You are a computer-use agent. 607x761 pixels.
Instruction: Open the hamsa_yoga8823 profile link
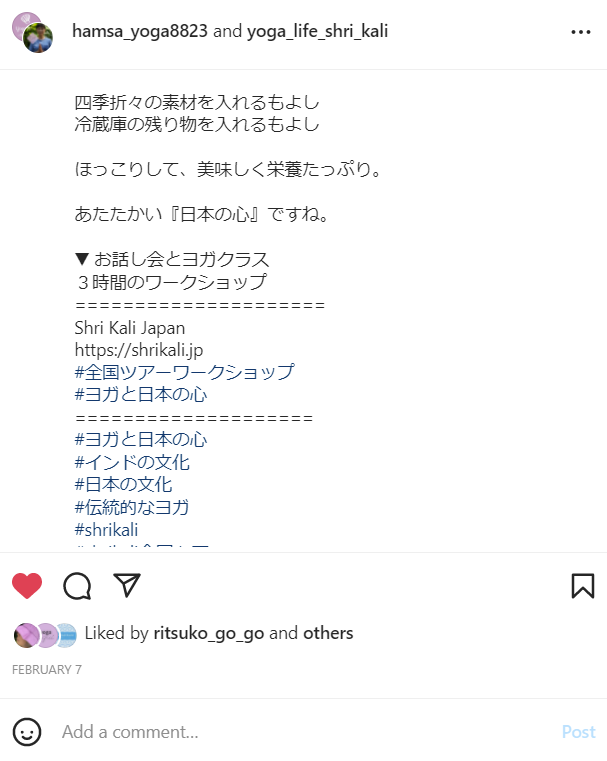pyautogui.click(x=140, y=31)
